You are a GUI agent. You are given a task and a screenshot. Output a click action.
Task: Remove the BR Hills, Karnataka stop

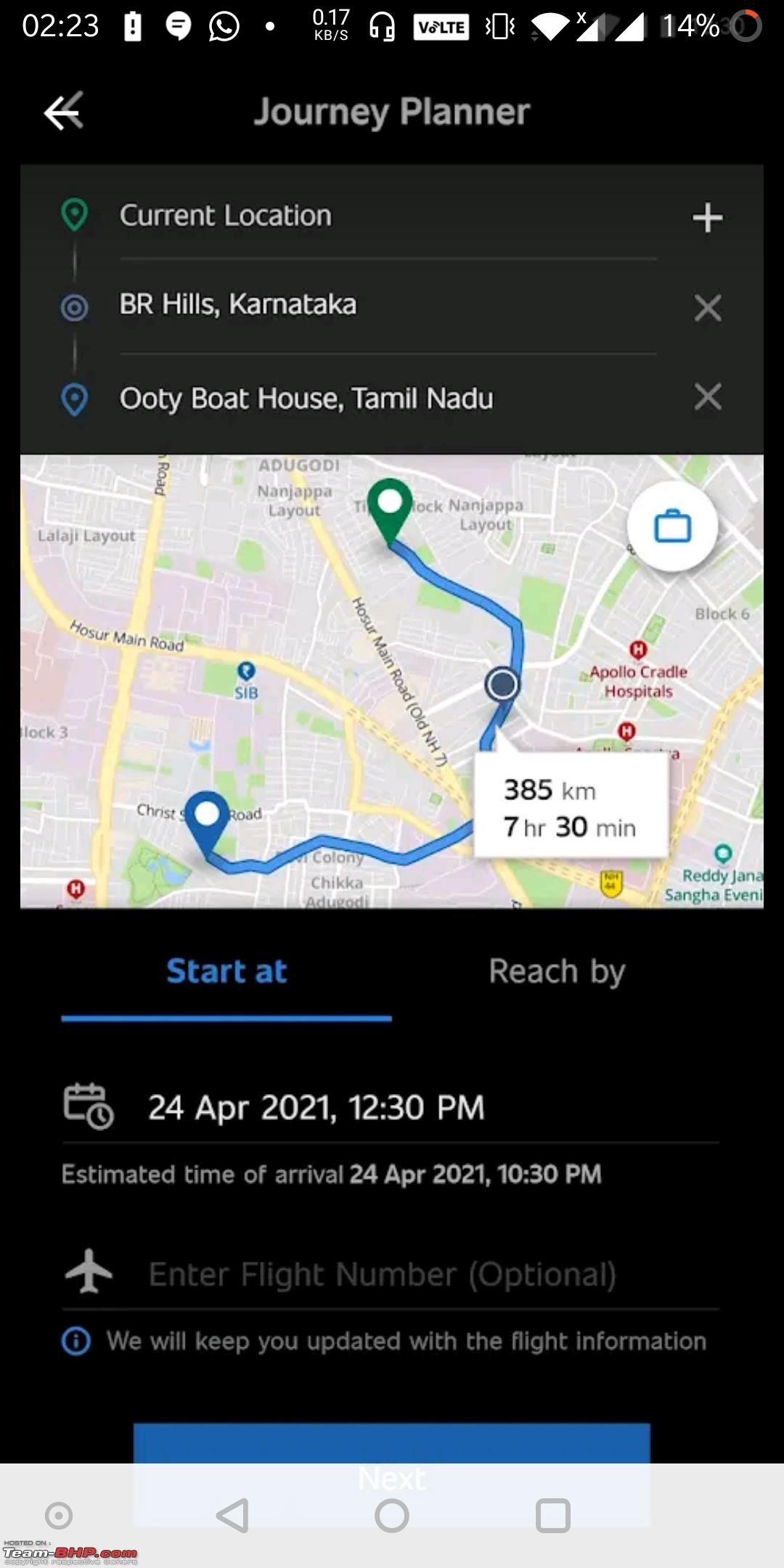707,308
